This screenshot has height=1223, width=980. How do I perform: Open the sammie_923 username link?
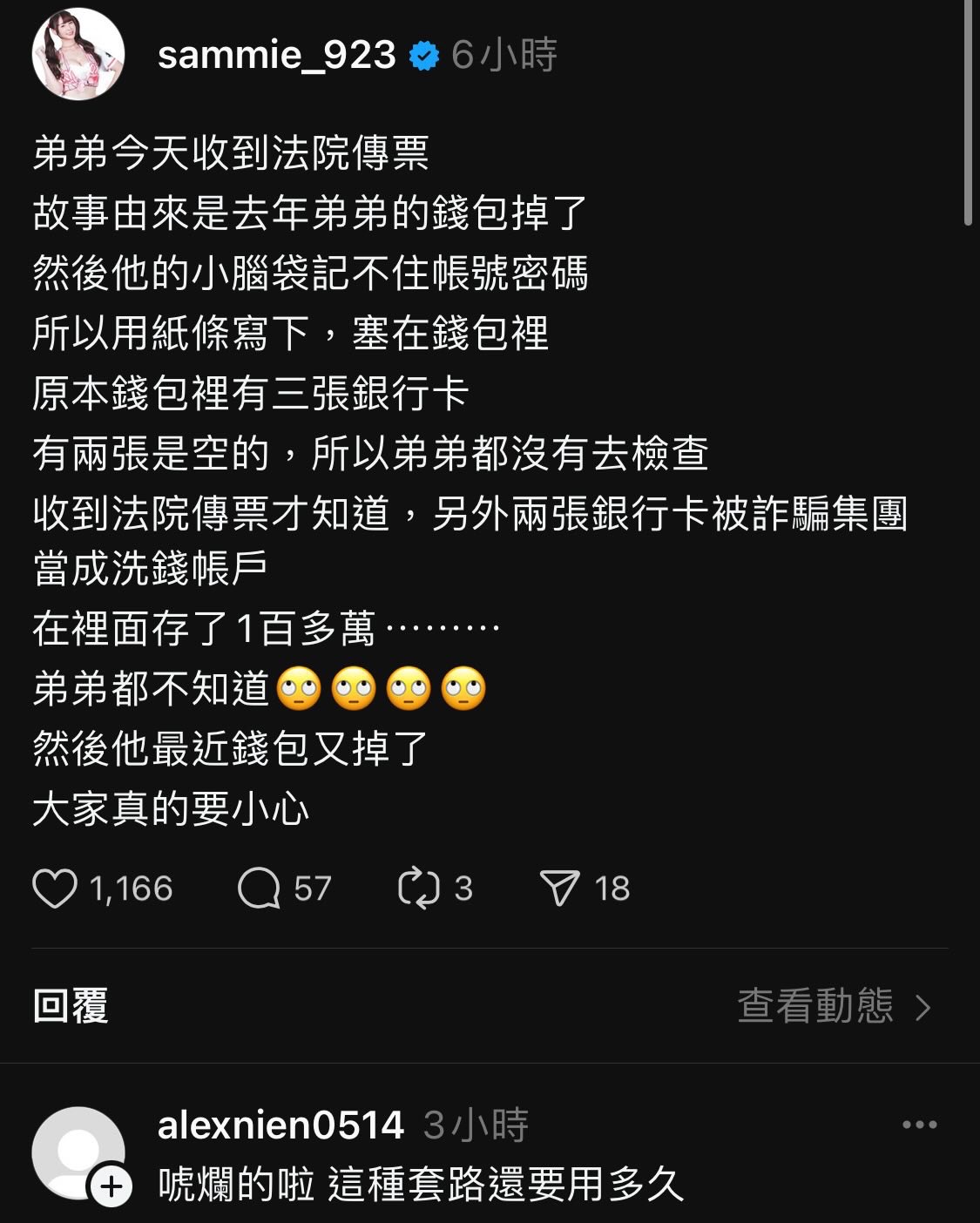(276, 55)
